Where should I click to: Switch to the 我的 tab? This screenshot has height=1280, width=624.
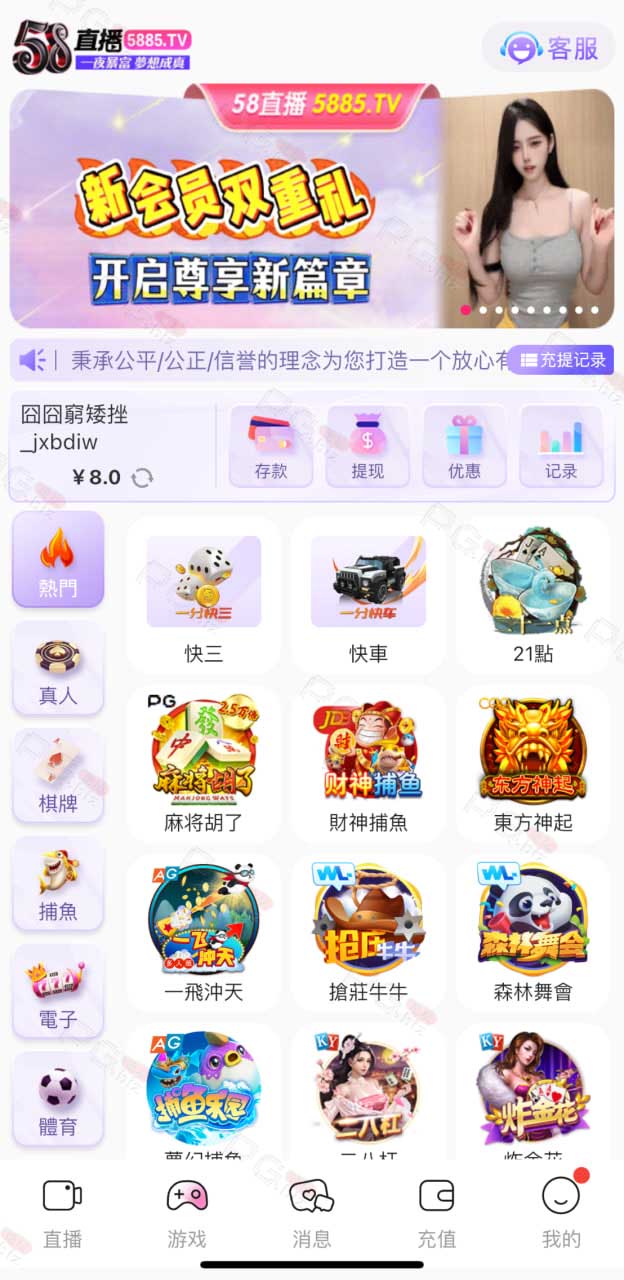pos(561,1213)
